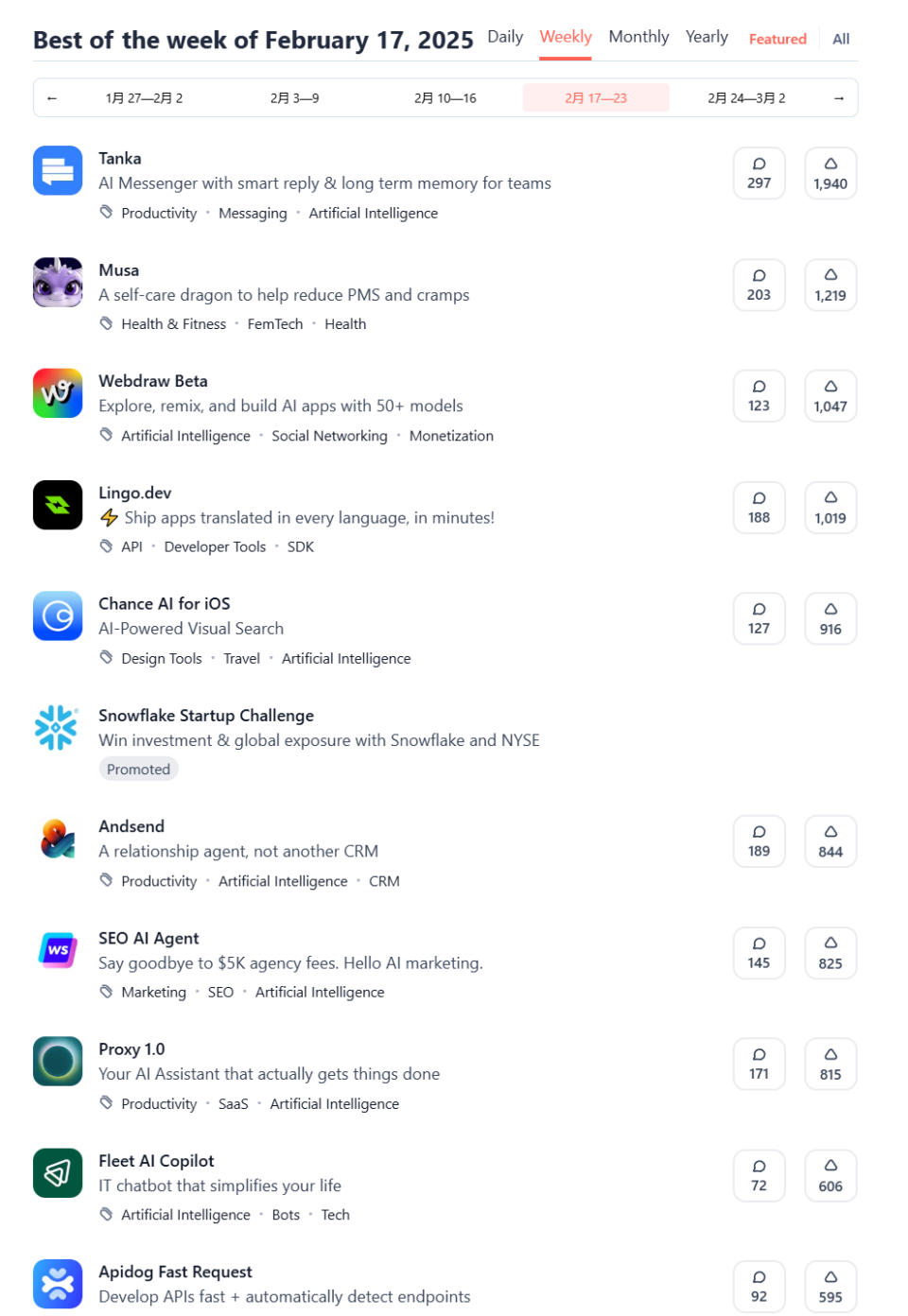908x1316 pixels.
Task: Select week 2月 24—3月 2
Action: (x=746, y=98)
